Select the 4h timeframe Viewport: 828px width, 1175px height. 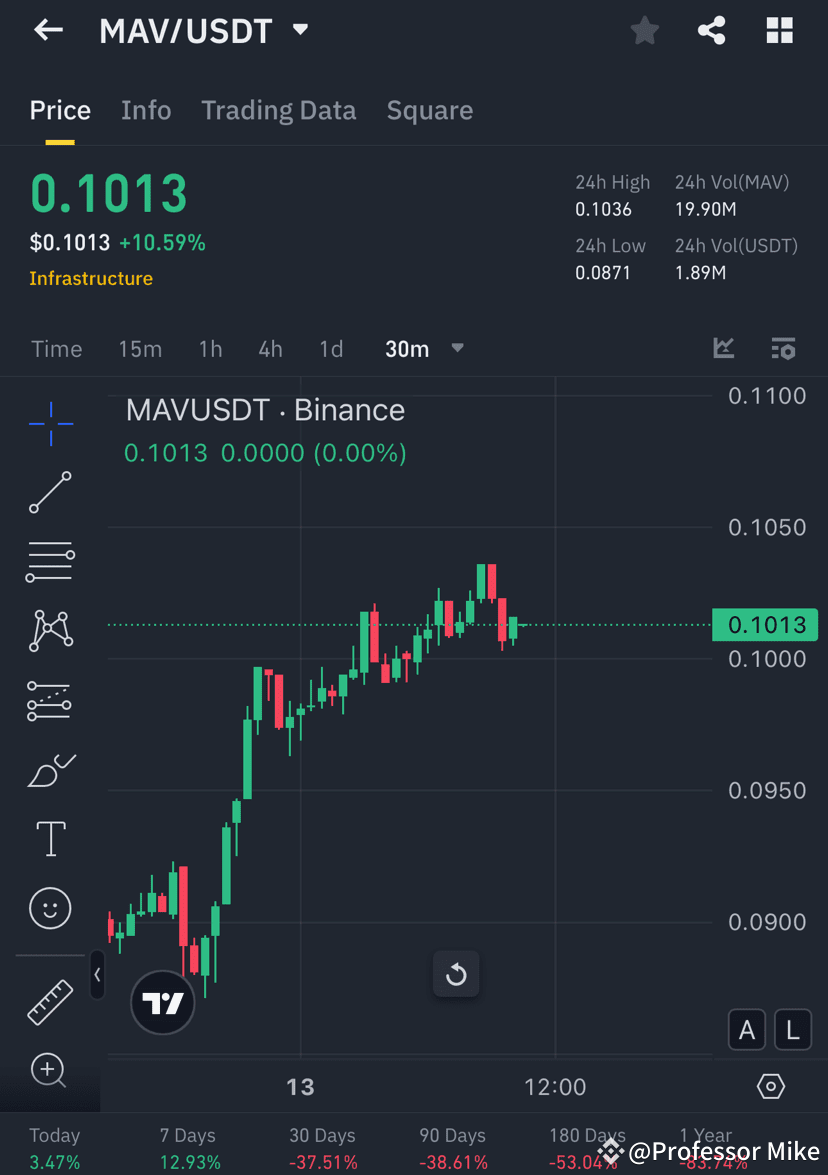point(270,349)
